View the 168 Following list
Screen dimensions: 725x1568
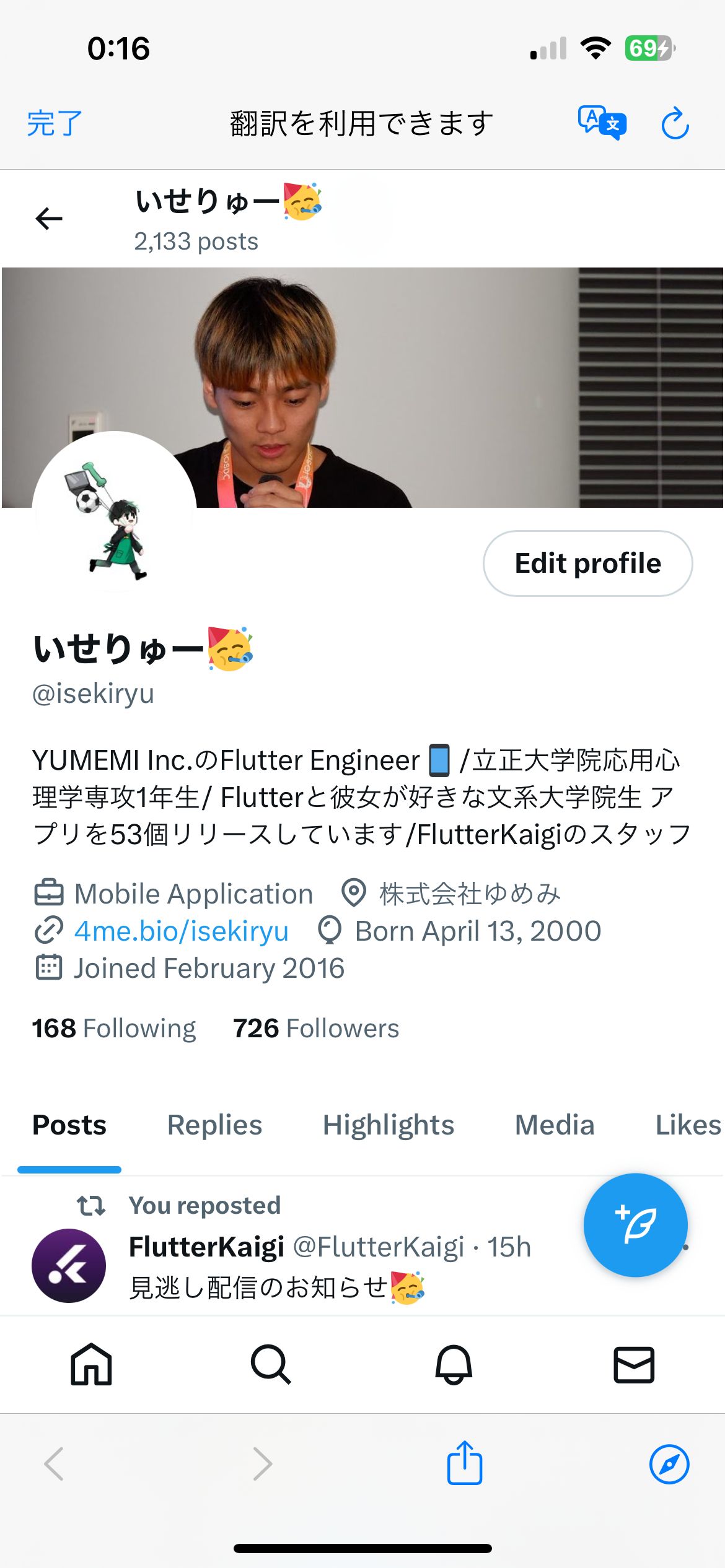click(114, 1029)
